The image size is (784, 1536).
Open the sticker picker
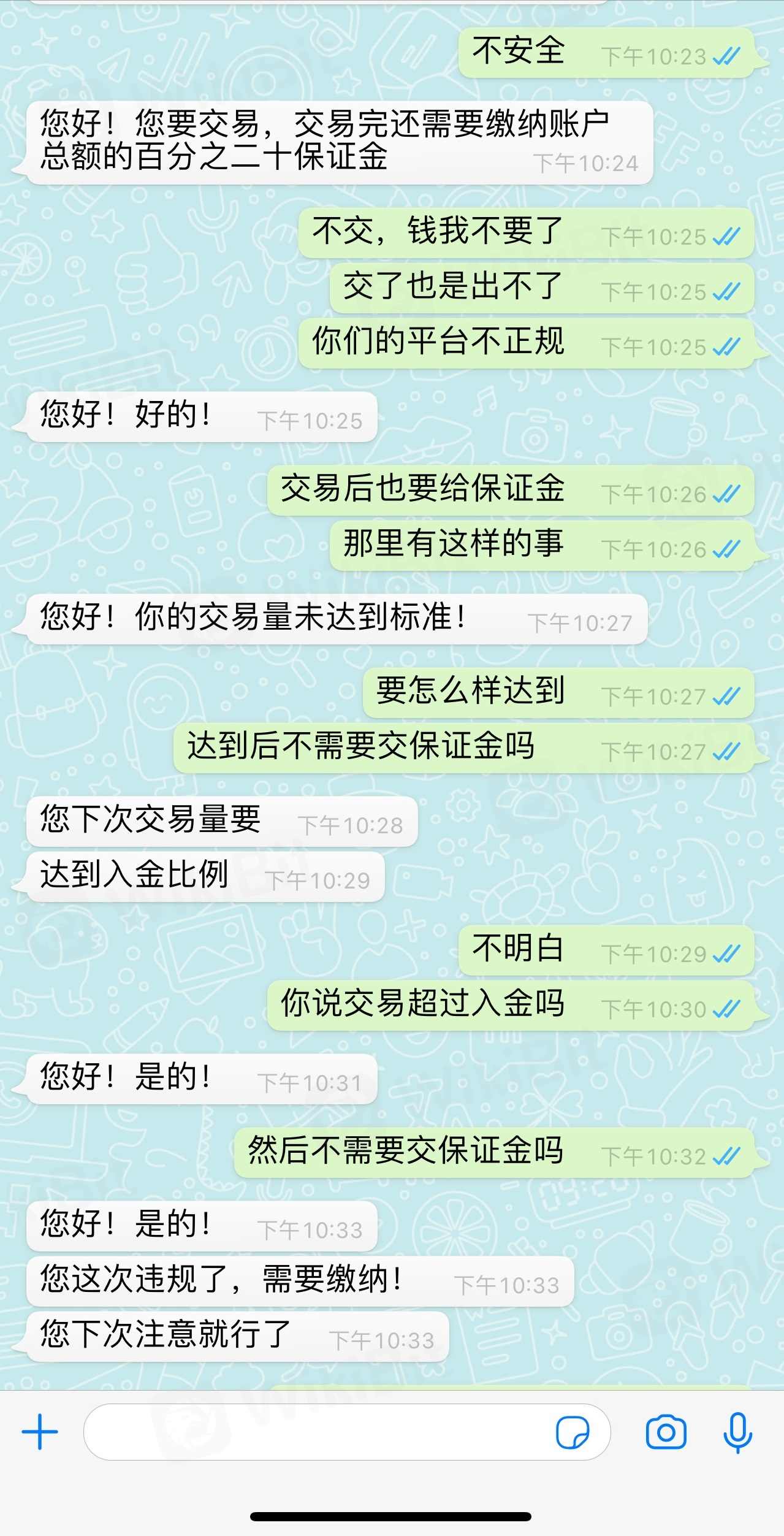click(572, 1432)
